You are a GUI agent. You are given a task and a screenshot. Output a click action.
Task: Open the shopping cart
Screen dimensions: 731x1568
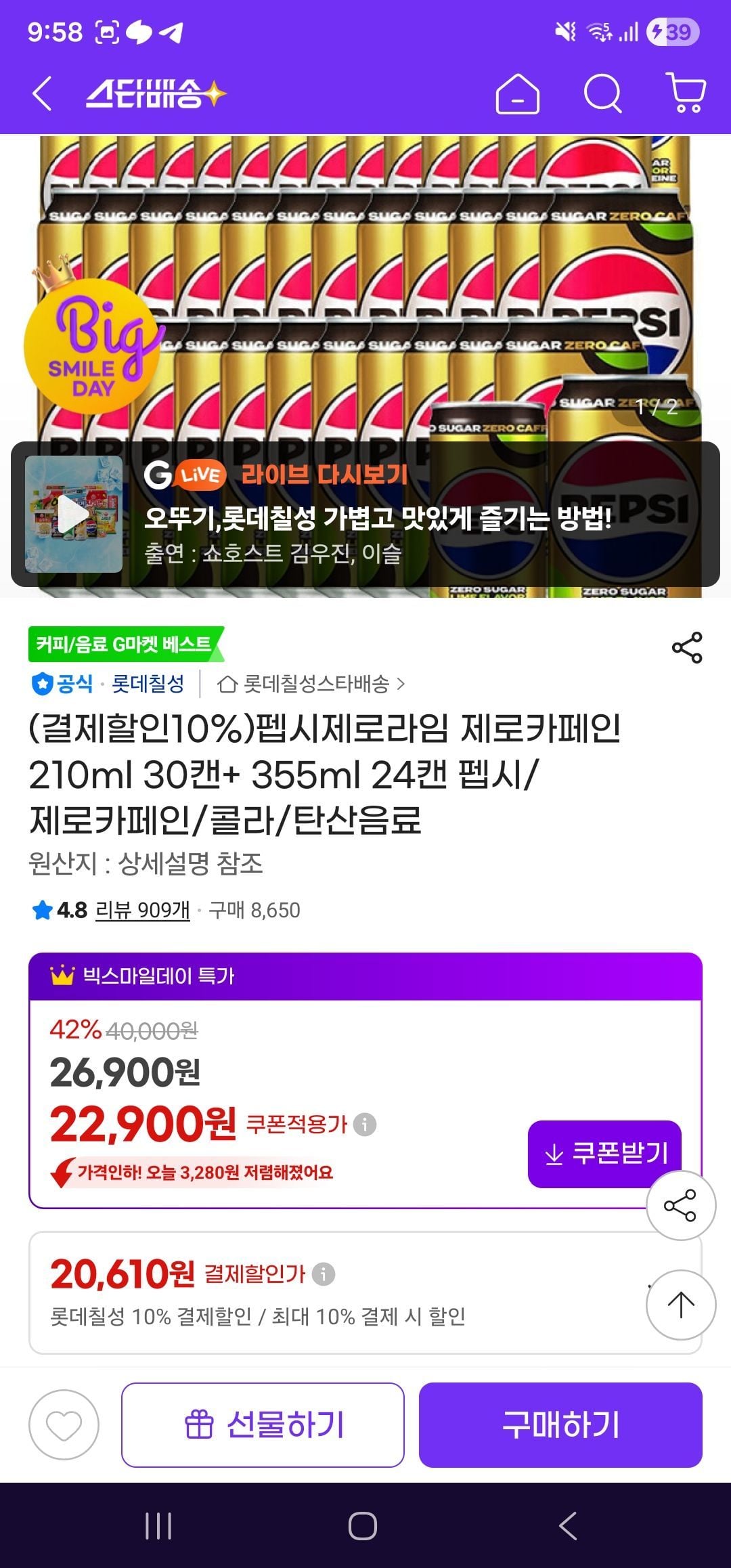pyautogui.click(x=687, y=93)
